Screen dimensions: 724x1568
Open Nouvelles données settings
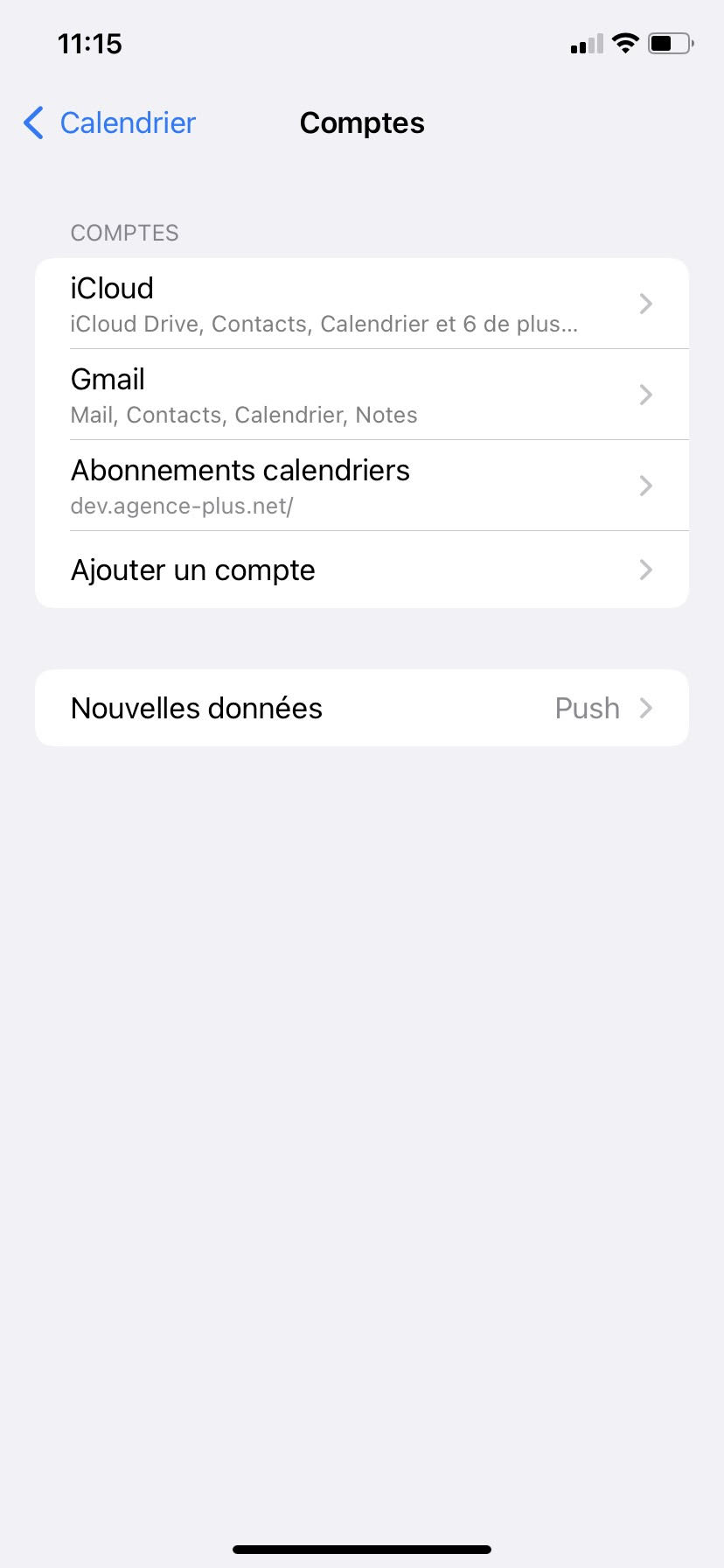[x=361, y=708]
